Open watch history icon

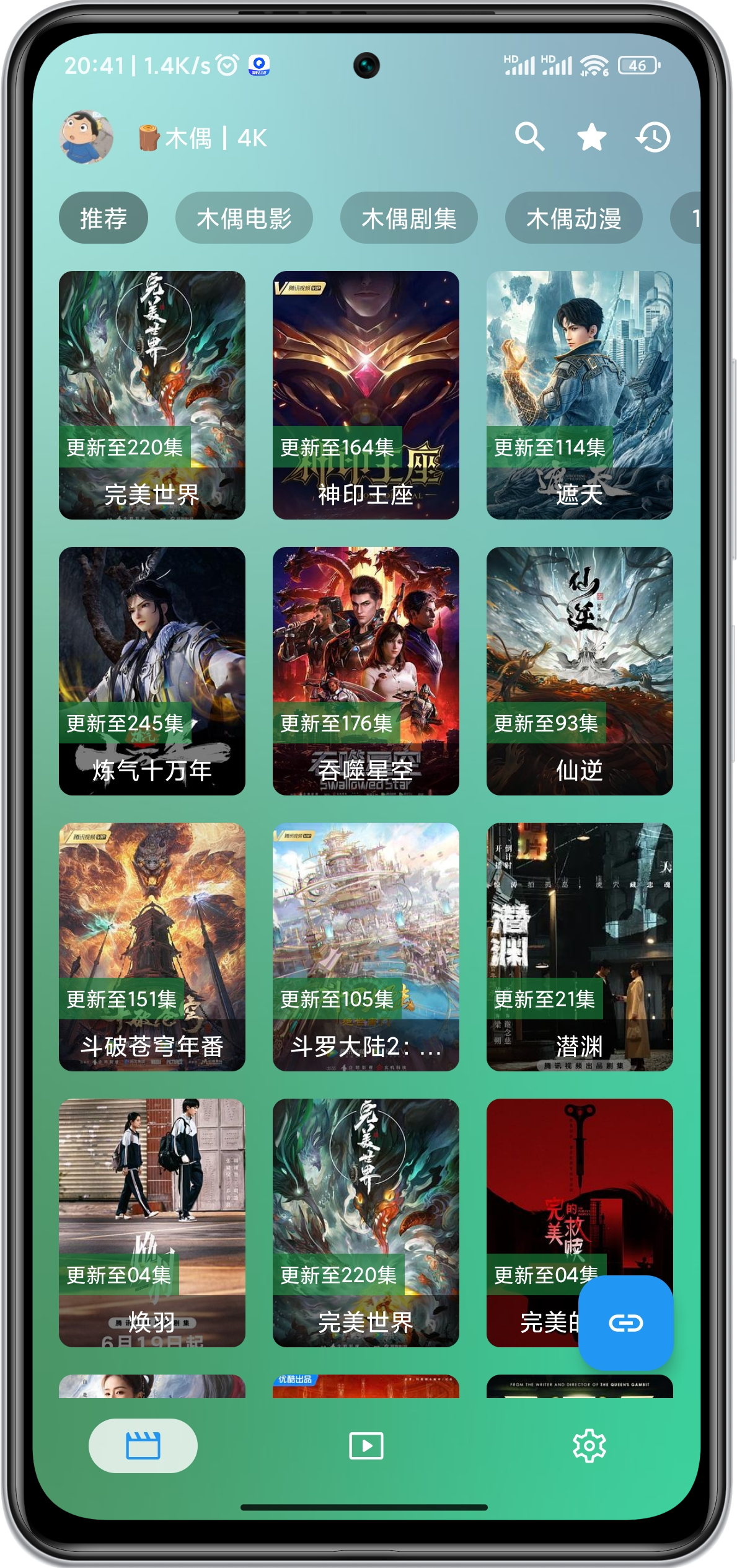pyautogui.click(x=653, y=137)
